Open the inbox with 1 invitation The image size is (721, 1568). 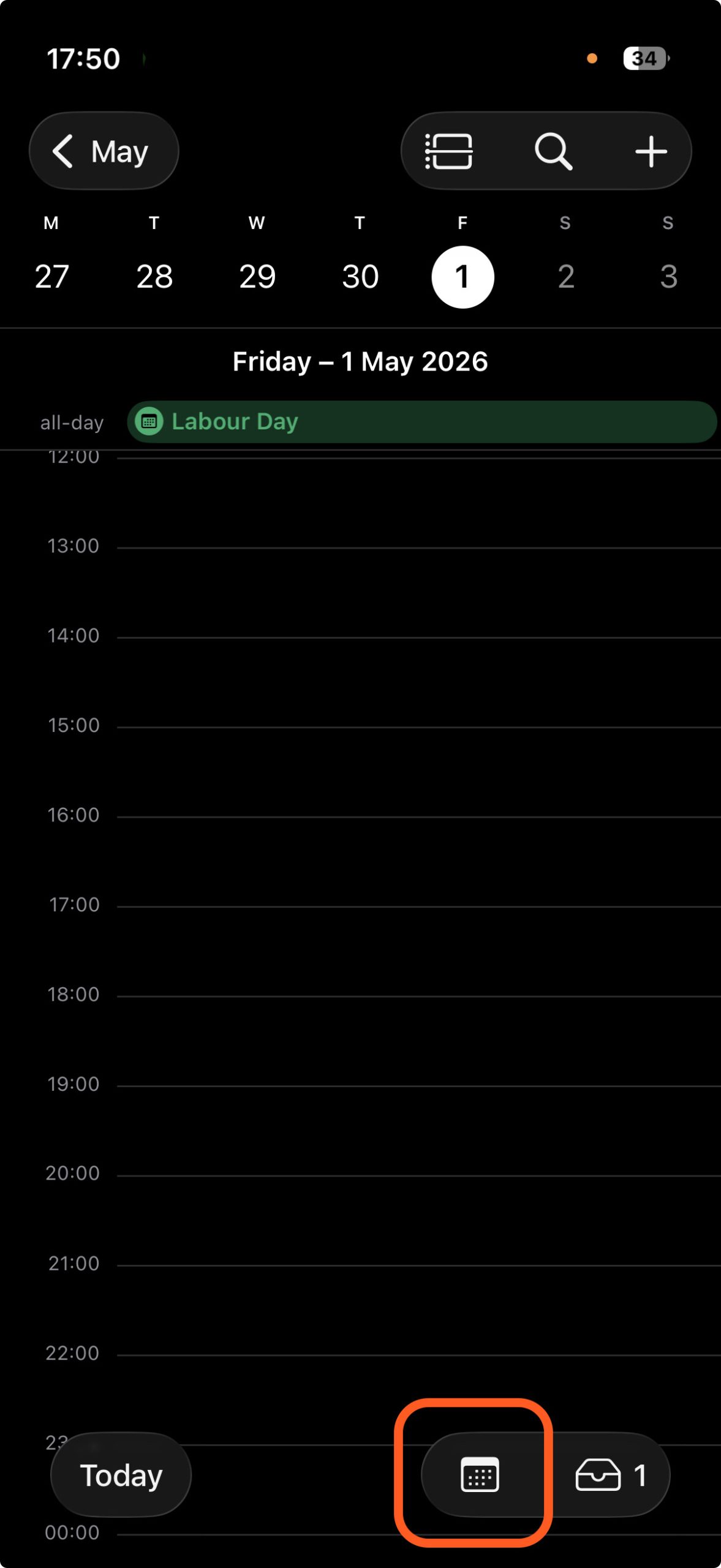click(611, 1475)
